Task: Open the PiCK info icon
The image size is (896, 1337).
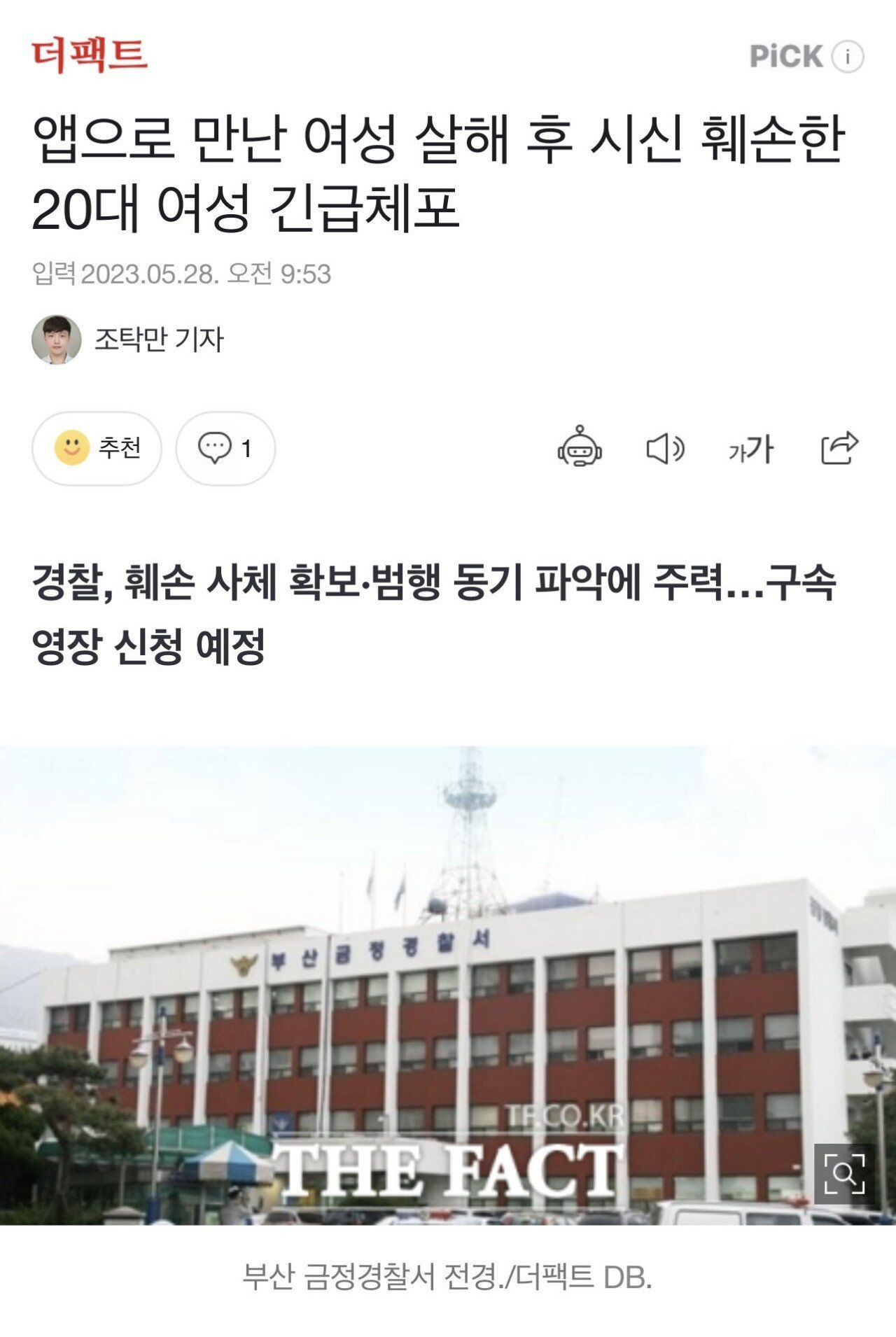Action: click(x=848, y=57)
